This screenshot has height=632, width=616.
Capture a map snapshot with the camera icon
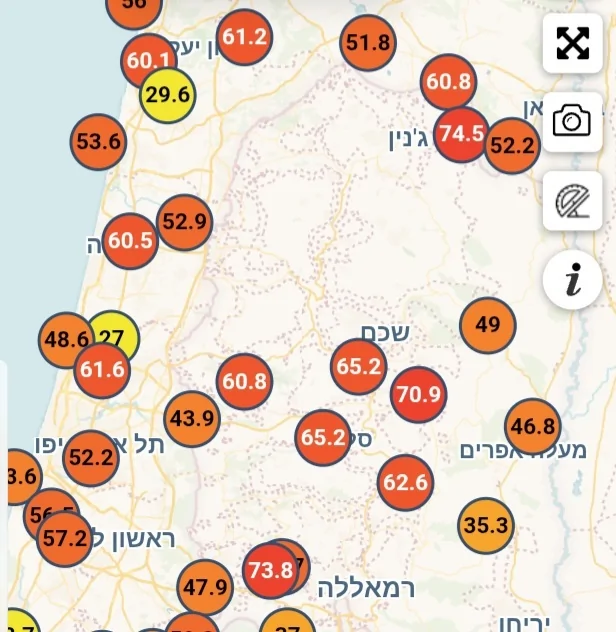coord(572,122)
